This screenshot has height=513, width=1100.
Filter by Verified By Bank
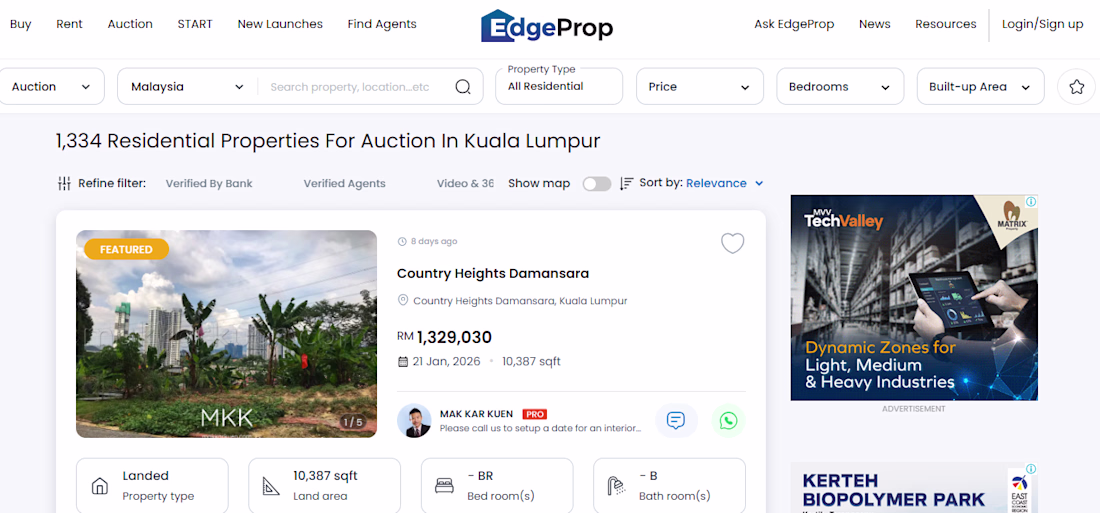click(x=209, y=184)
